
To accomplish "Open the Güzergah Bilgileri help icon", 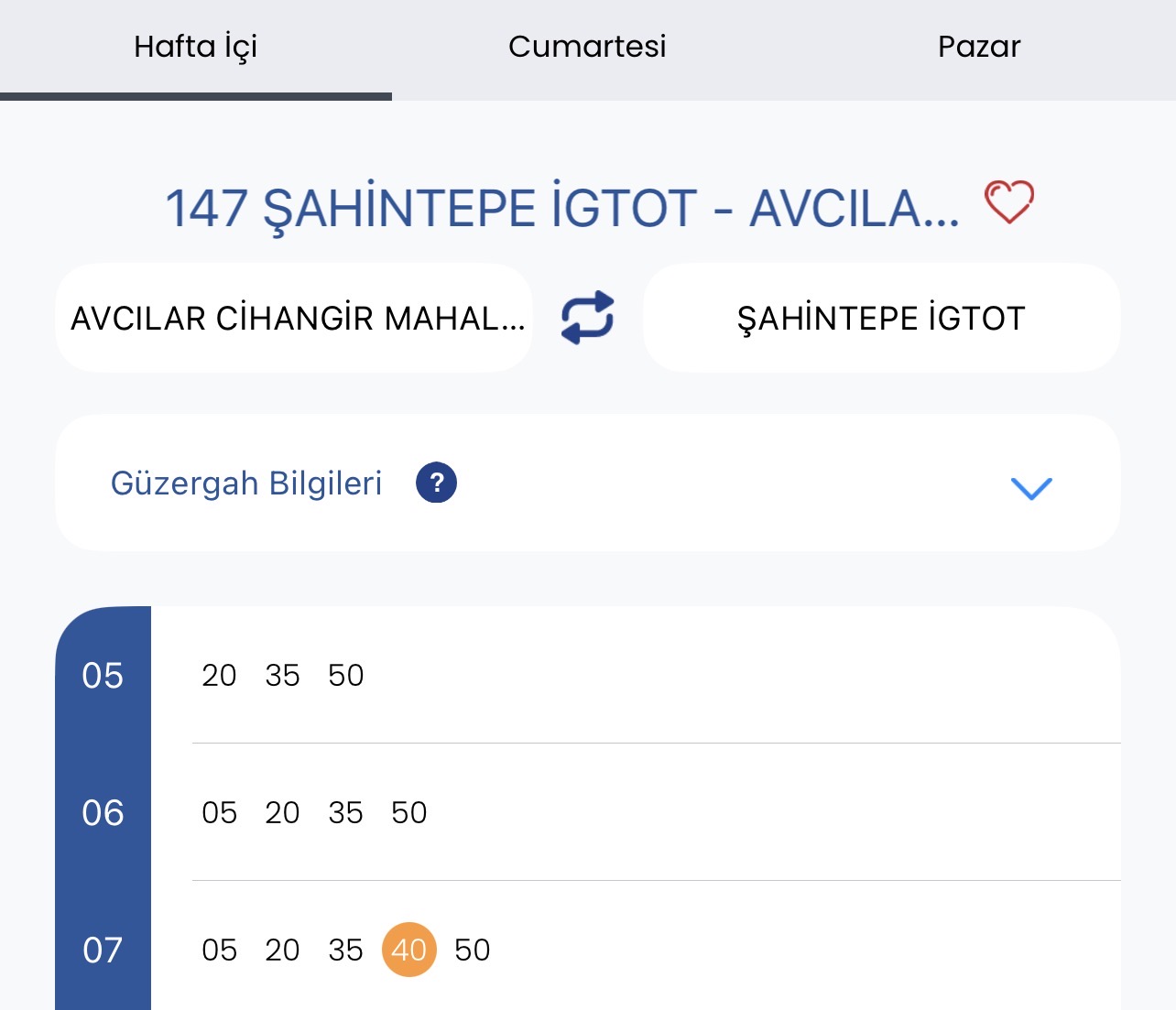I will coord(436,483).
